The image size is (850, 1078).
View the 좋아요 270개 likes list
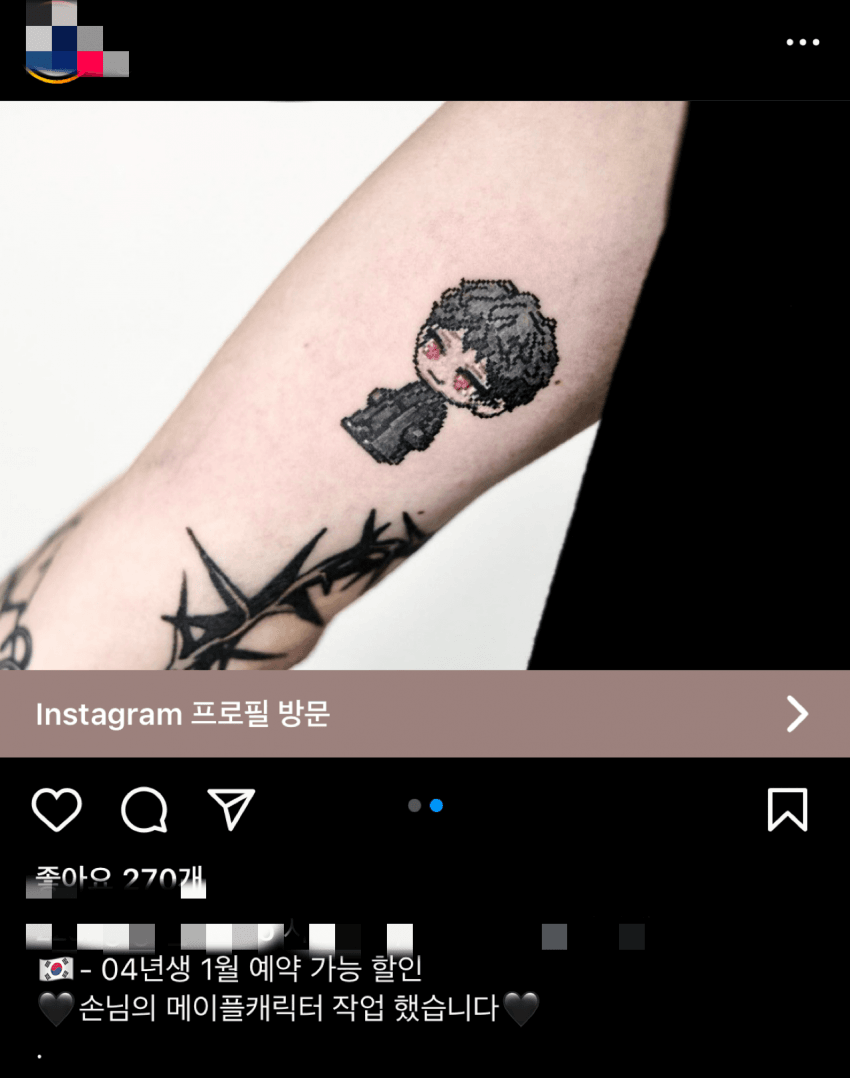pos(118,879)
